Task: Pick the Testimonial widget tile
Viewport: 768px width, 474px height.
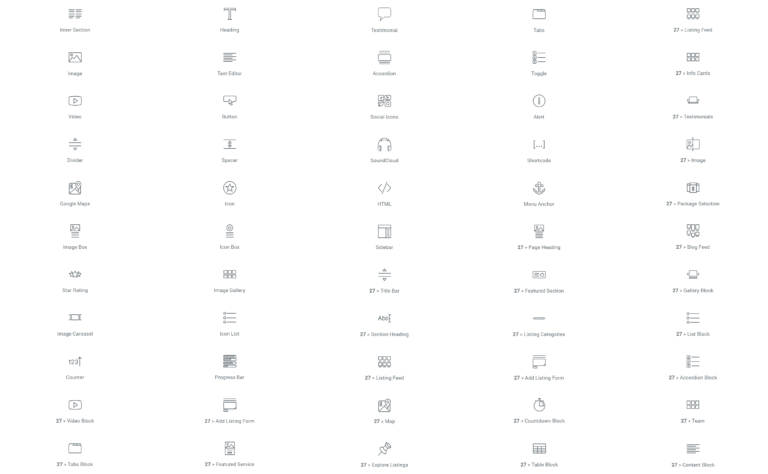Action: click(x=384, y=20)
